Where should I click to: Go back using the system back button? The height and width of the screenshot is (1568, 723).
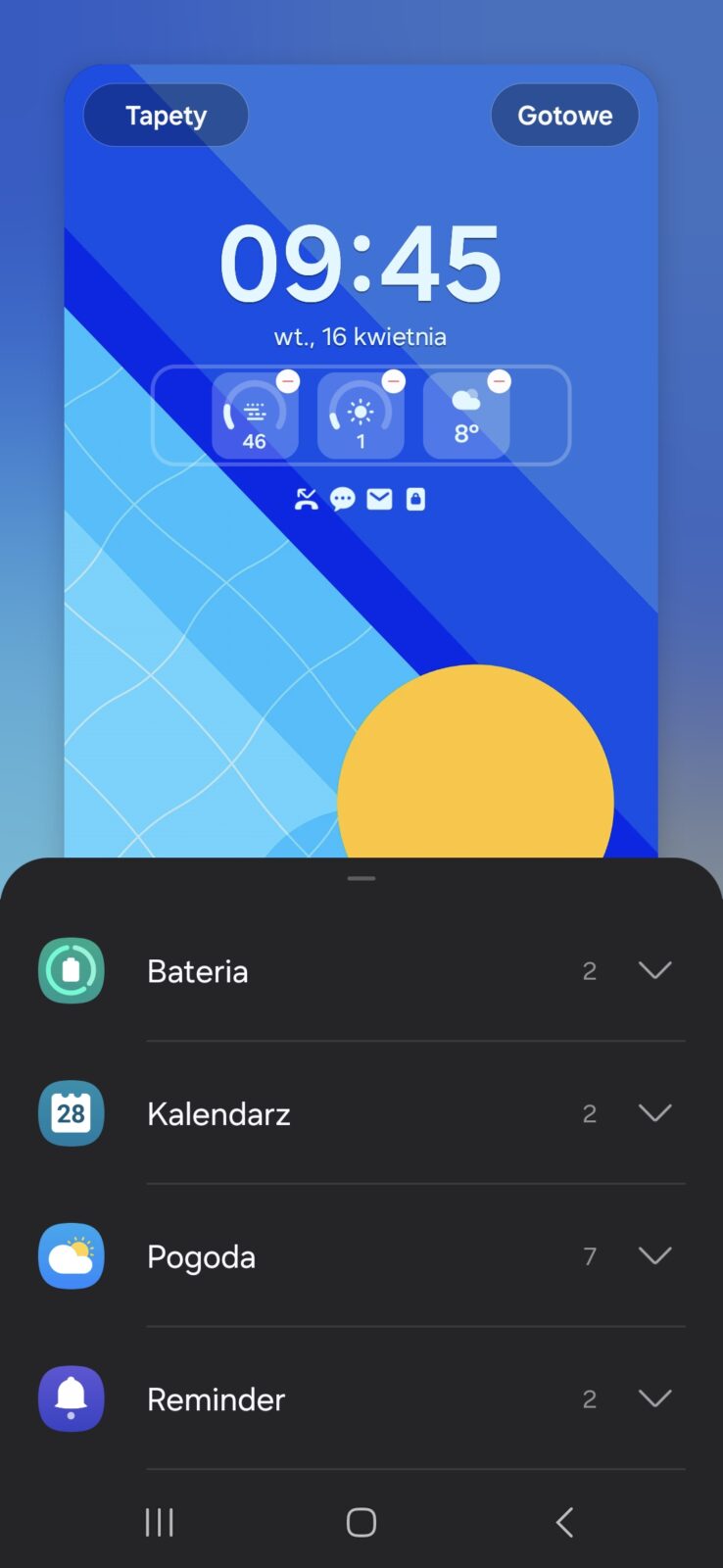(564, 1522)
